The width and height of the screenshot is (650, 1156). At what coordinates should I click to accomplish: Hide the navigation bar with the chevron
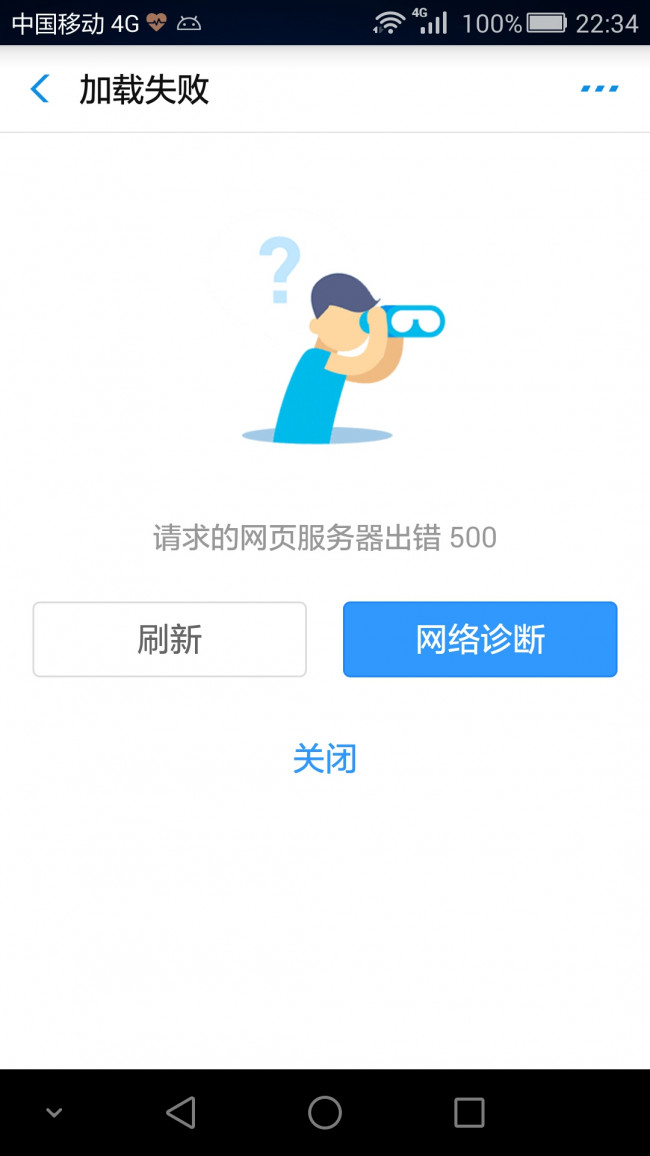tap(55, 1112)
